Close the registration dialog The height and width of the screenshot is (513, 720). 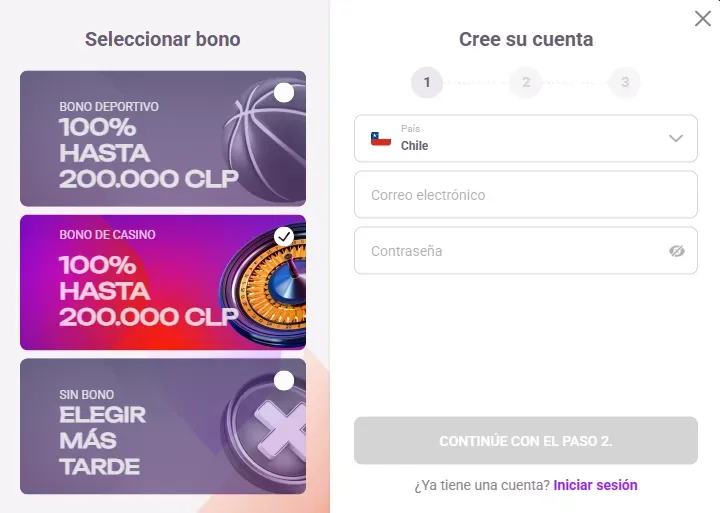tap(703, 18)
